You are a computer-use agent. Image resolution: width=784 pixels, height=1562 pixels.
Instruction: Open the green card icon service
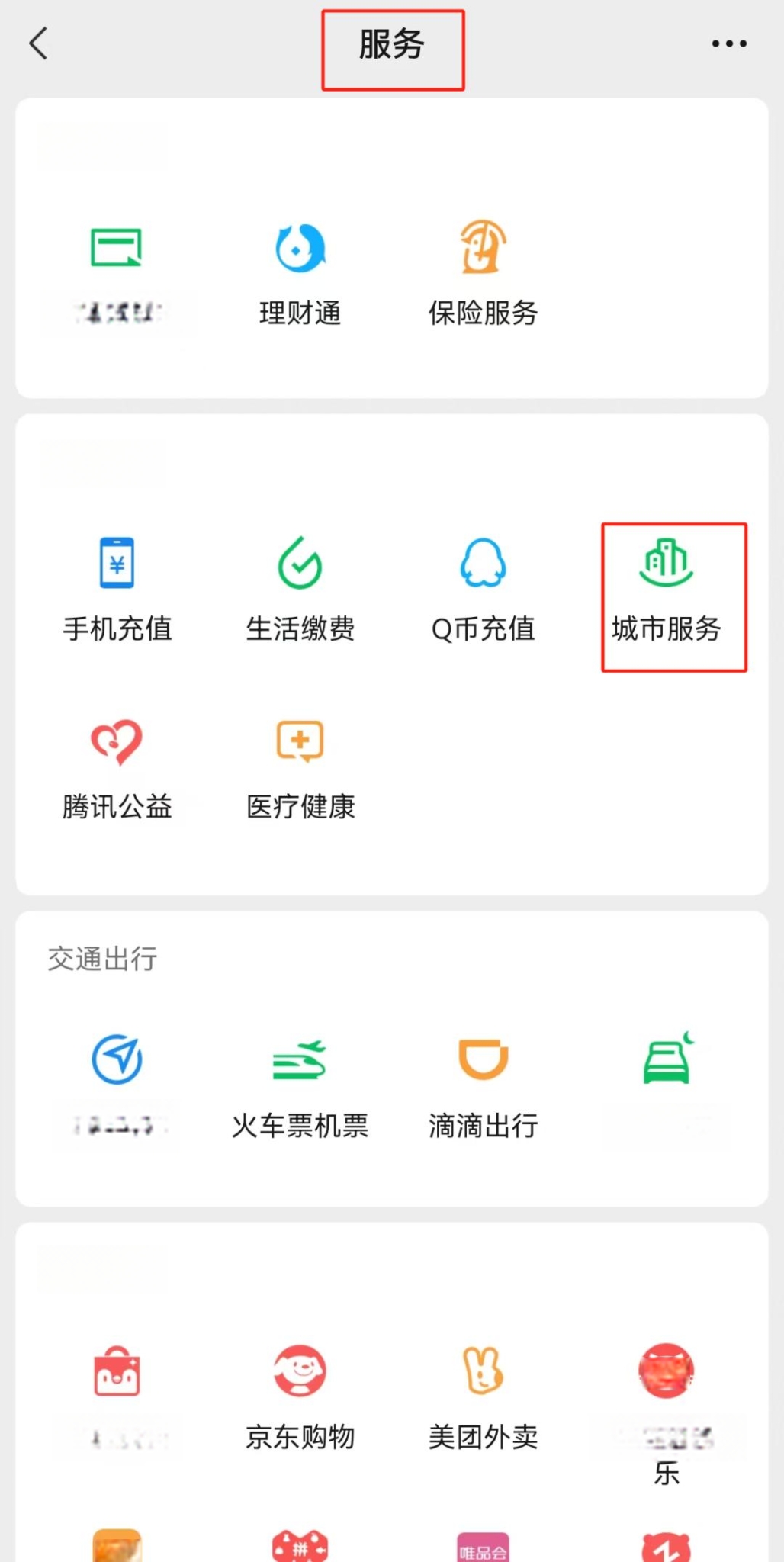click(x=117, y=247)
